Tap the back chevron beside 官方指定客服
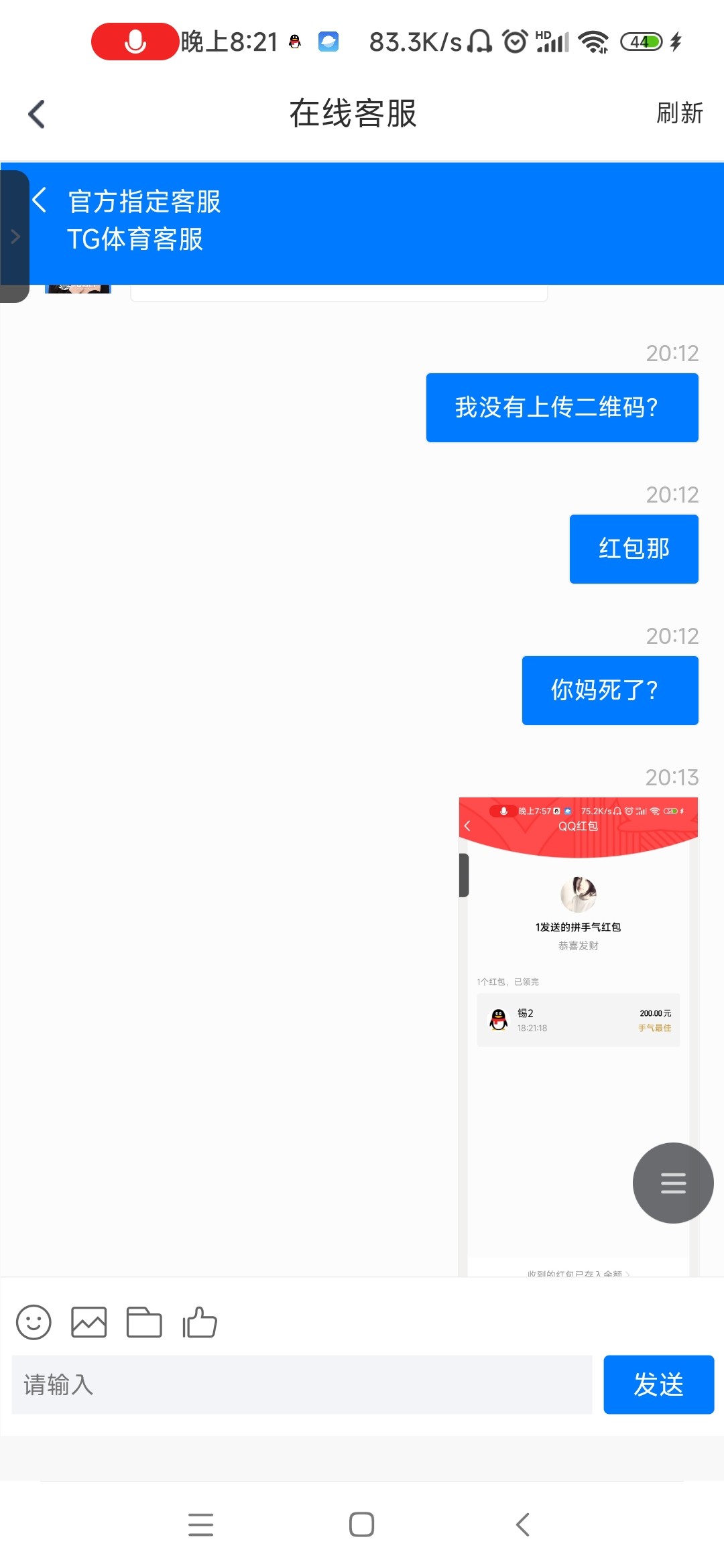724x1568 pixels. [x=40, y=200]
